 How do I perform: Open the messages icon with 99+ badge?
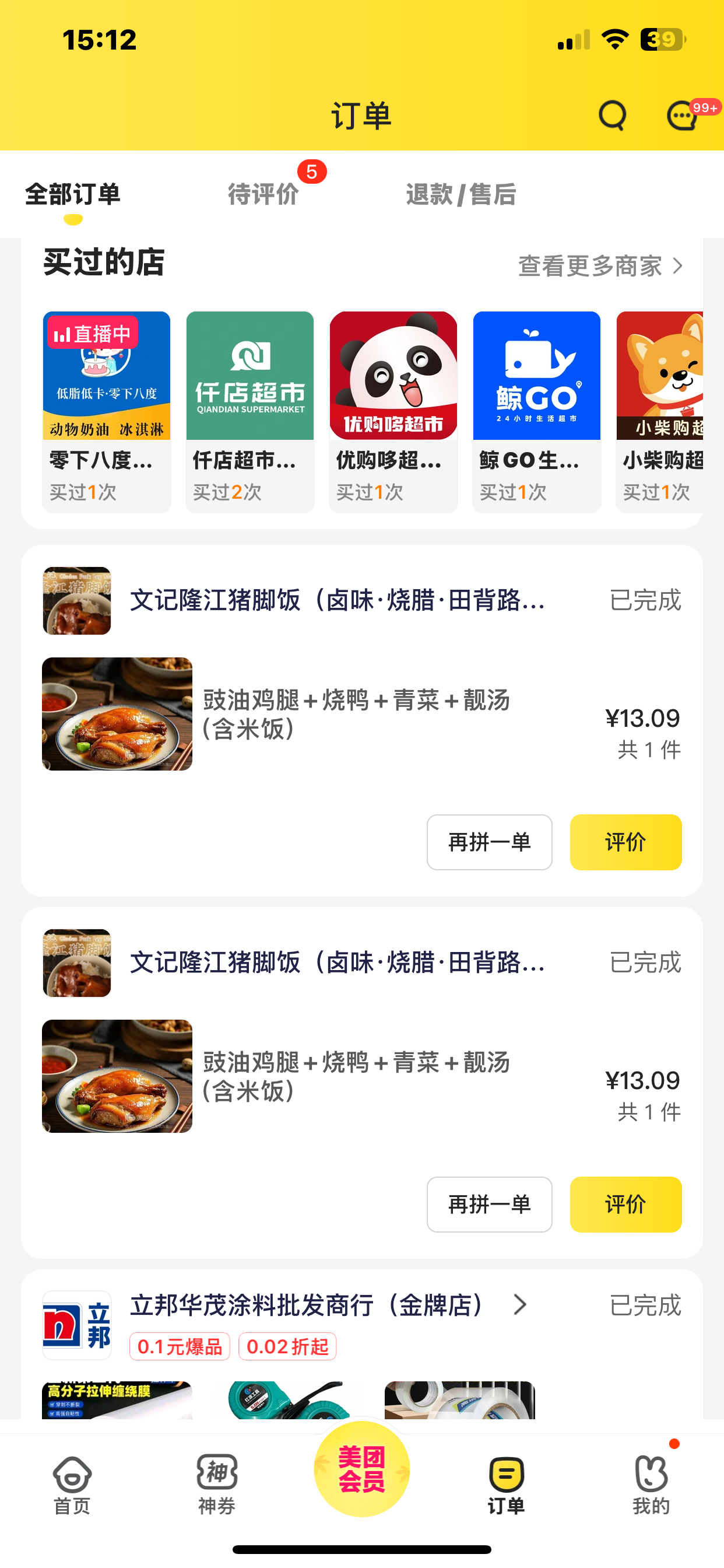pos(683,115)
